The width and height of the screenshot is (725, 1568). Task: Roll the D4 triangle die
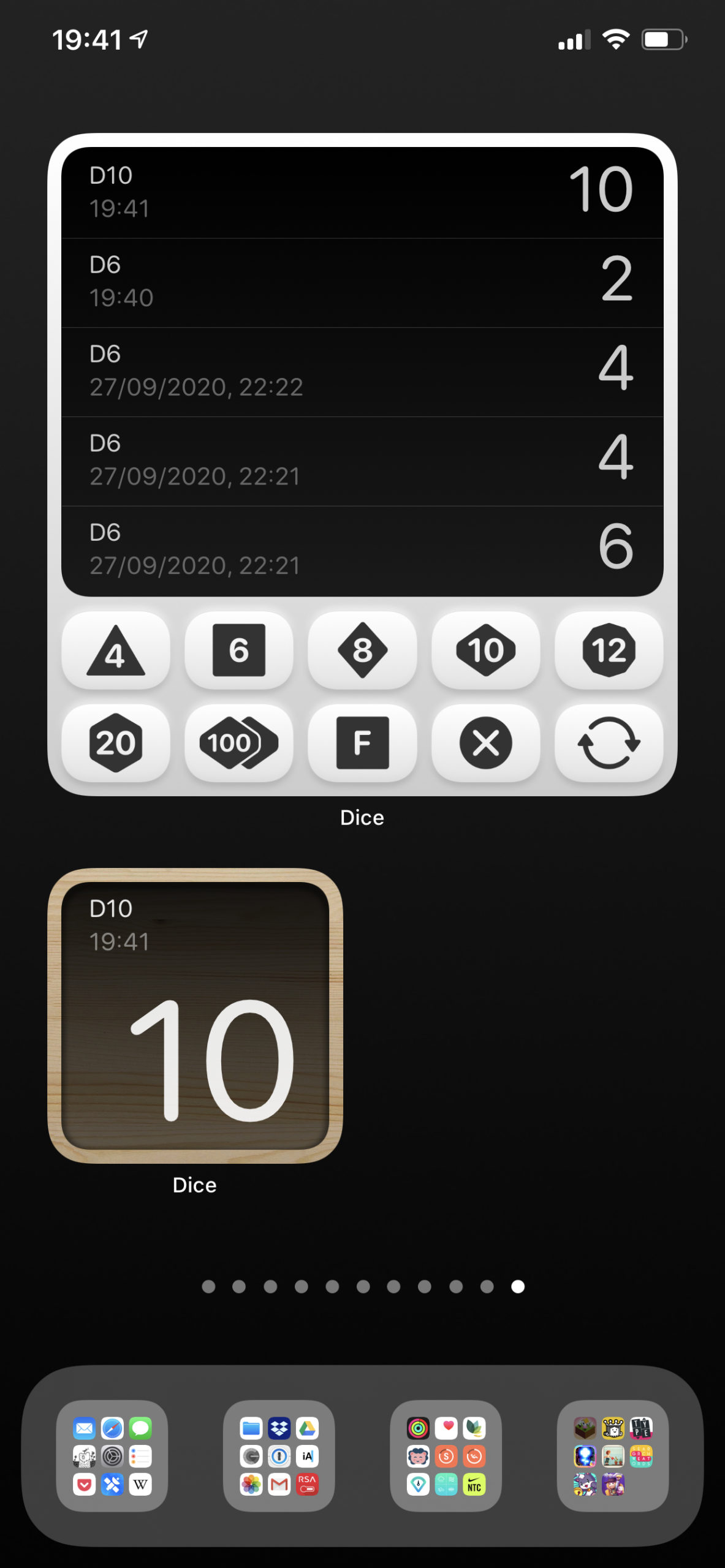click(116, 650)
